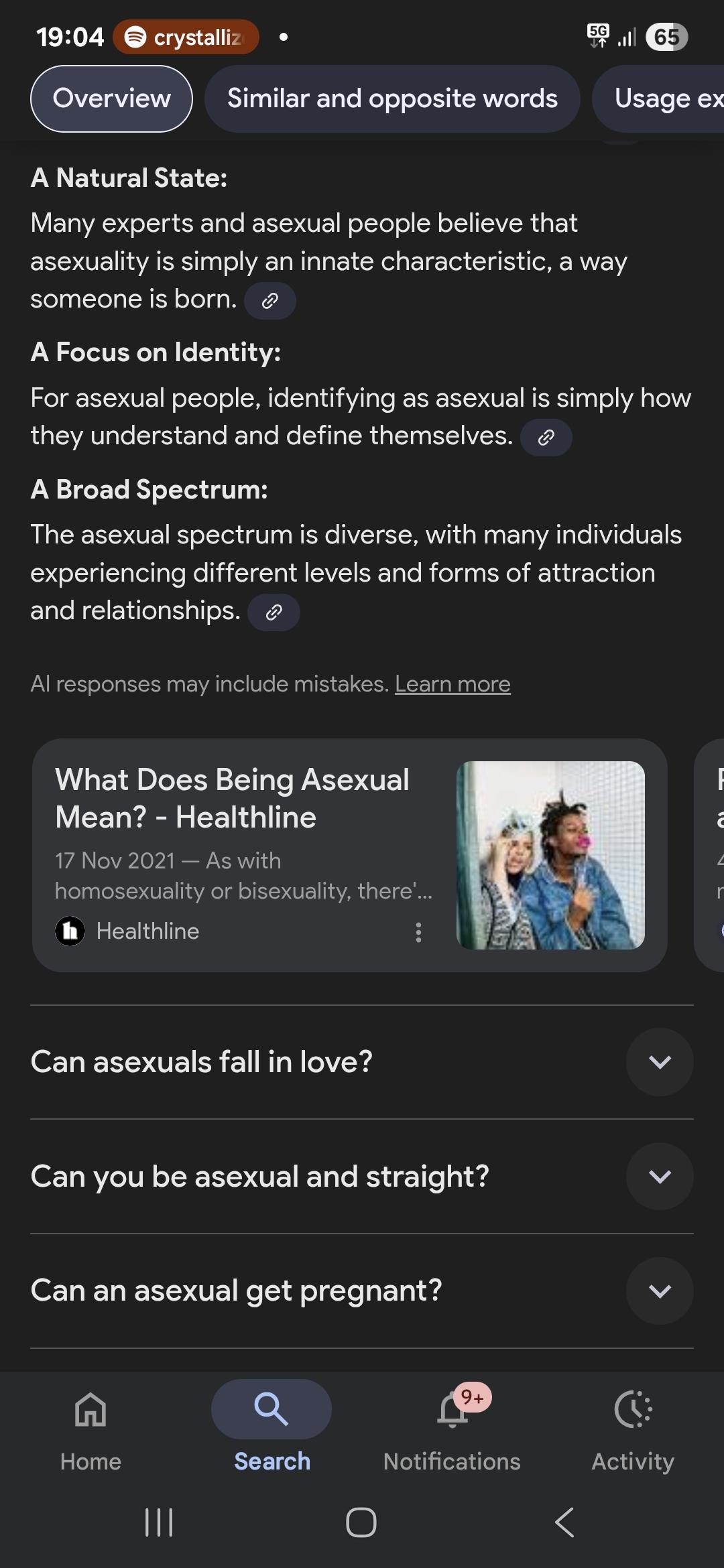Tap the system back button
The image size is (724, 1568).
[x=564, y=1522]
